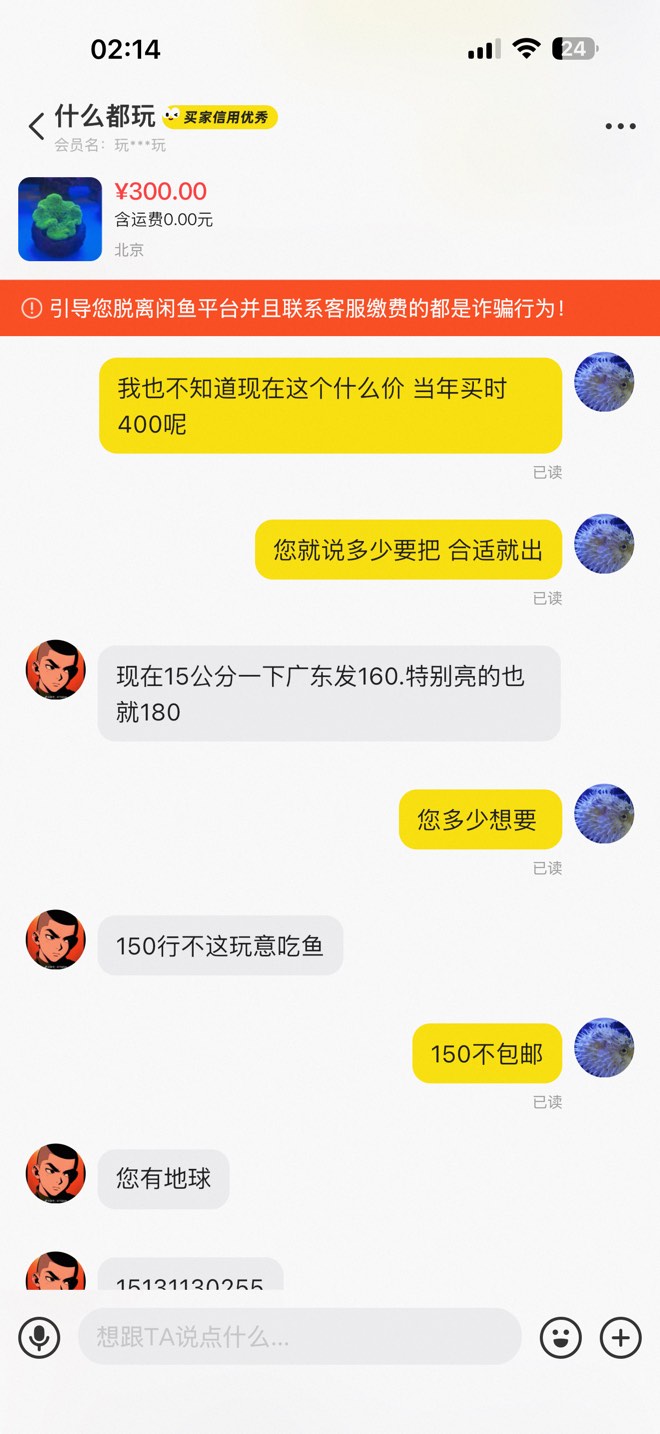Viewport: 660px width, 1434px height.
Task: Tap the microphone voice input icon
Action: tap(39, 1337)
